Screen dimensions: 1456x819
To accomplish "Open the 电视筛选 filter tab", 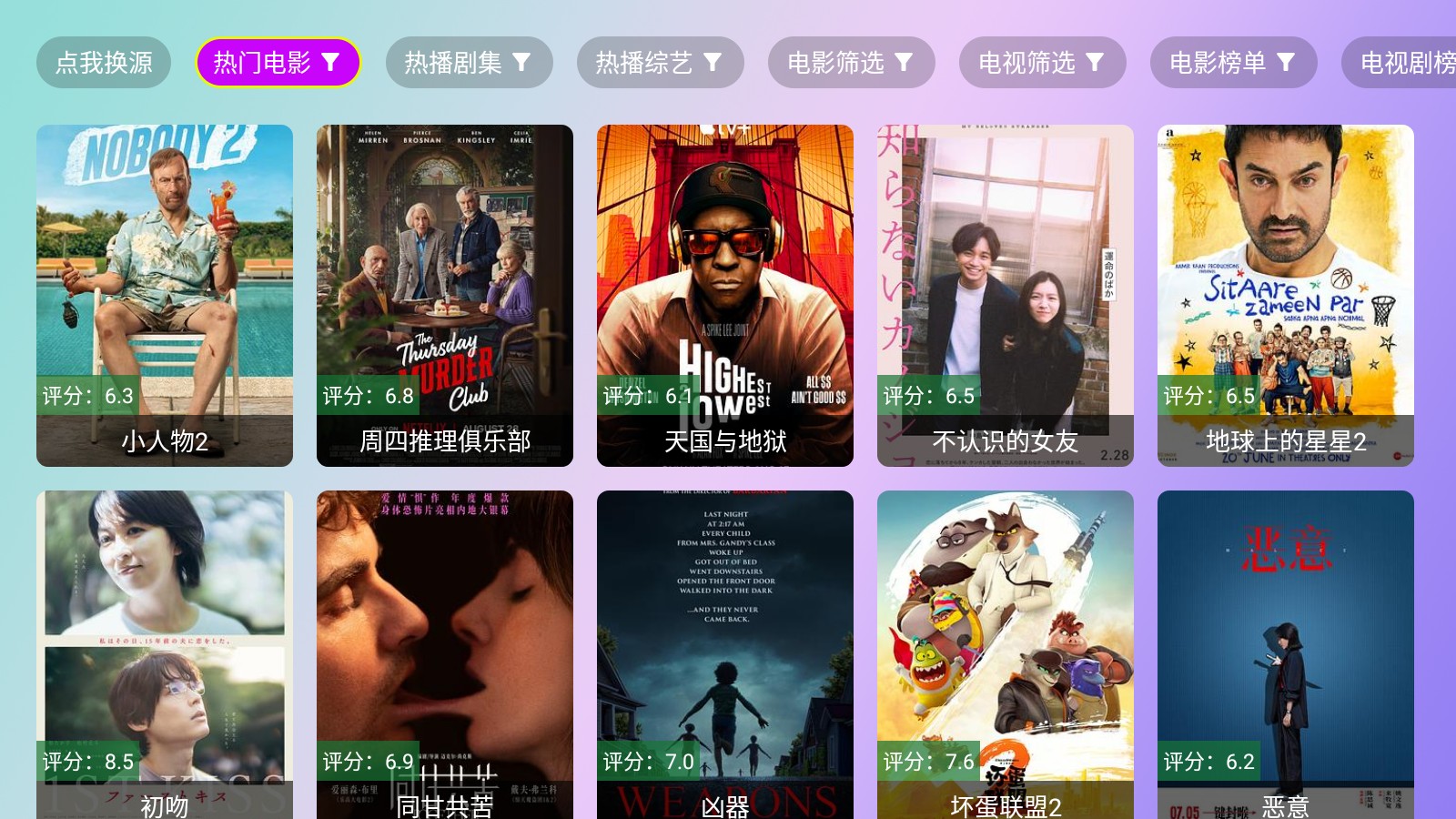I will point(1042,63).
